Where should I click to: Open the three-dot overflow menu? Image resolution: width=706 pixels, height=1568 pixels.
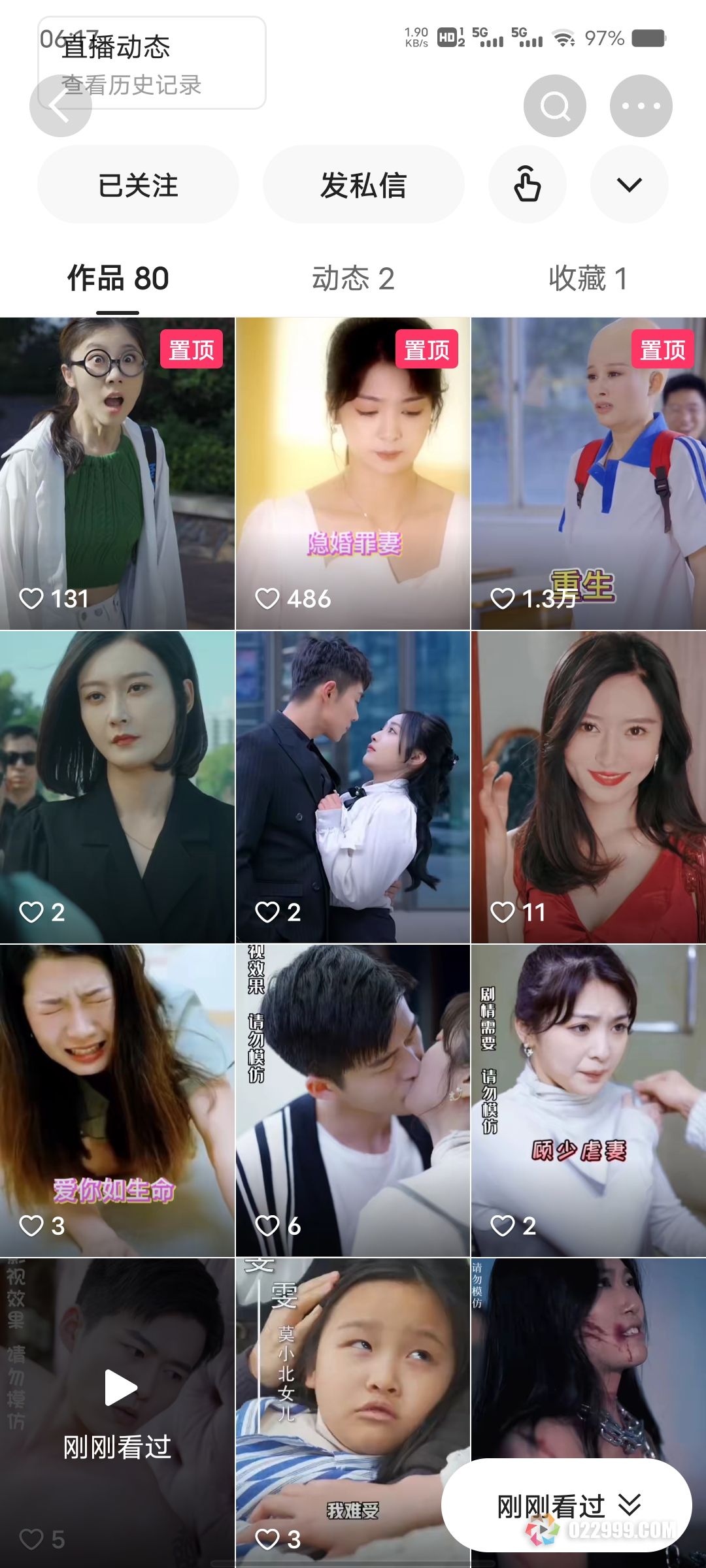click(641, 106)
